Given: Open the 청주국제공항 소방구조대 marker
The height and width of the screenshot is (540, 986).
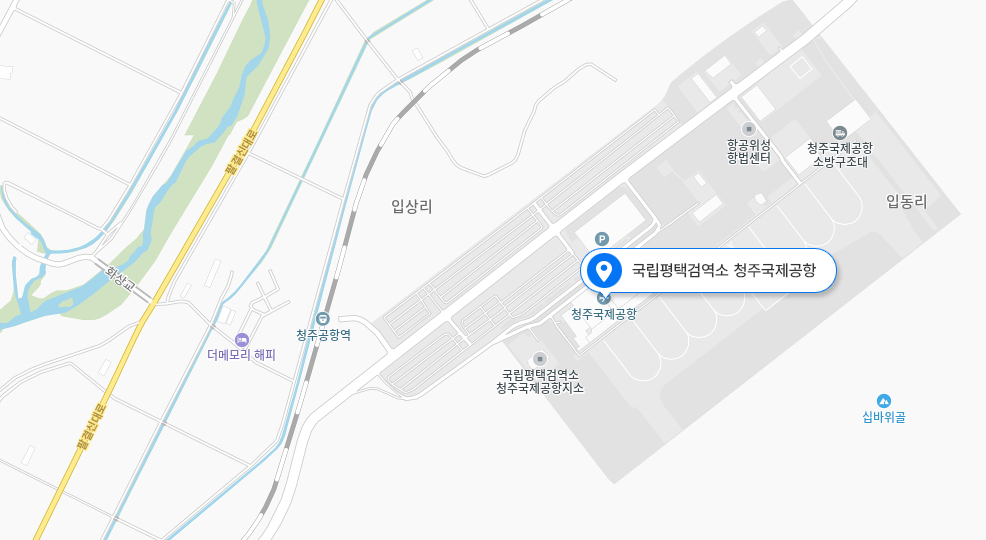Looking at the screenshot, I should pos(840,132).
